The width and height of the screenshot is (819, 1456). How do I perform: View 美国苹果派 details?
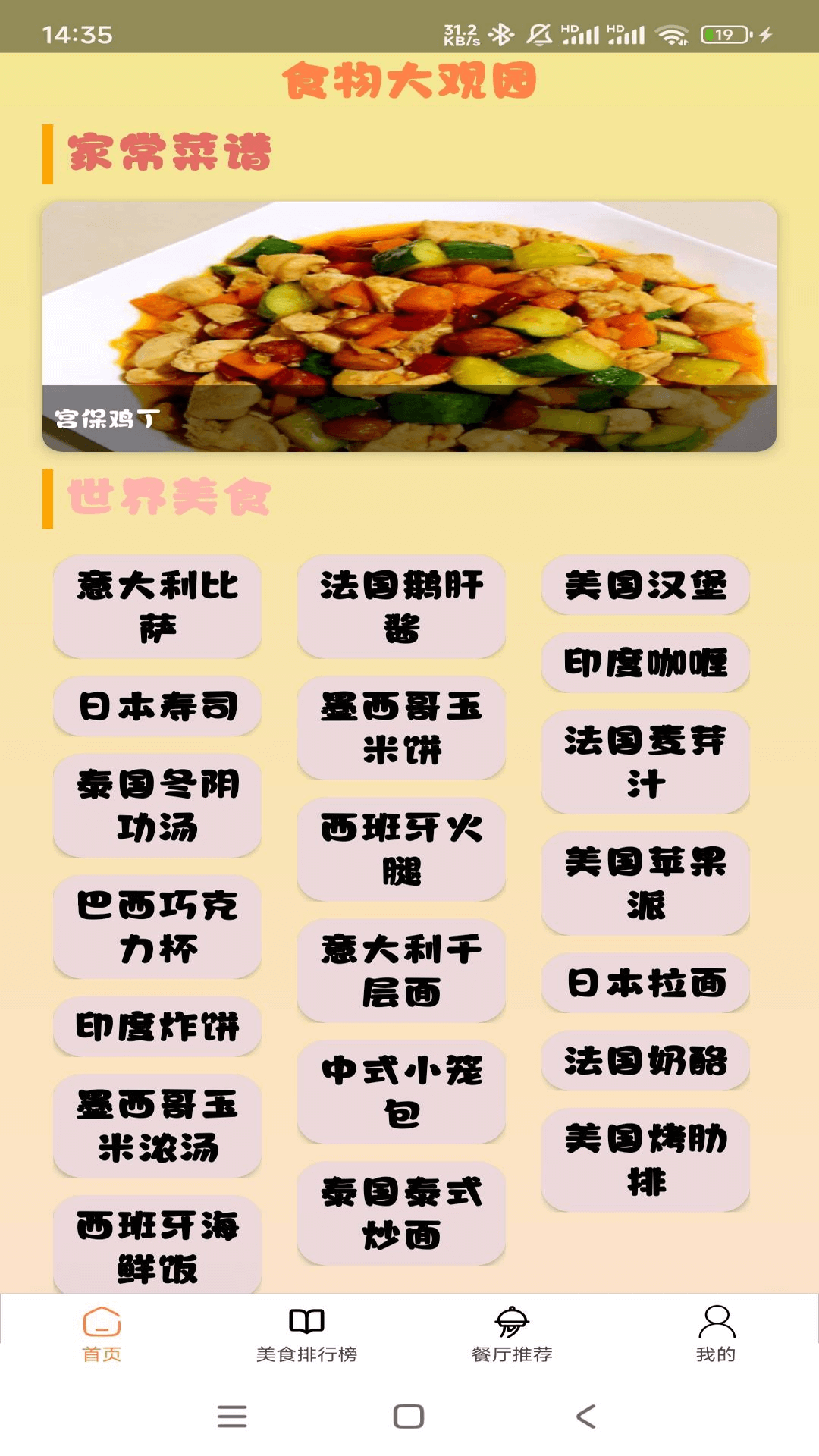tap(645, 883)
